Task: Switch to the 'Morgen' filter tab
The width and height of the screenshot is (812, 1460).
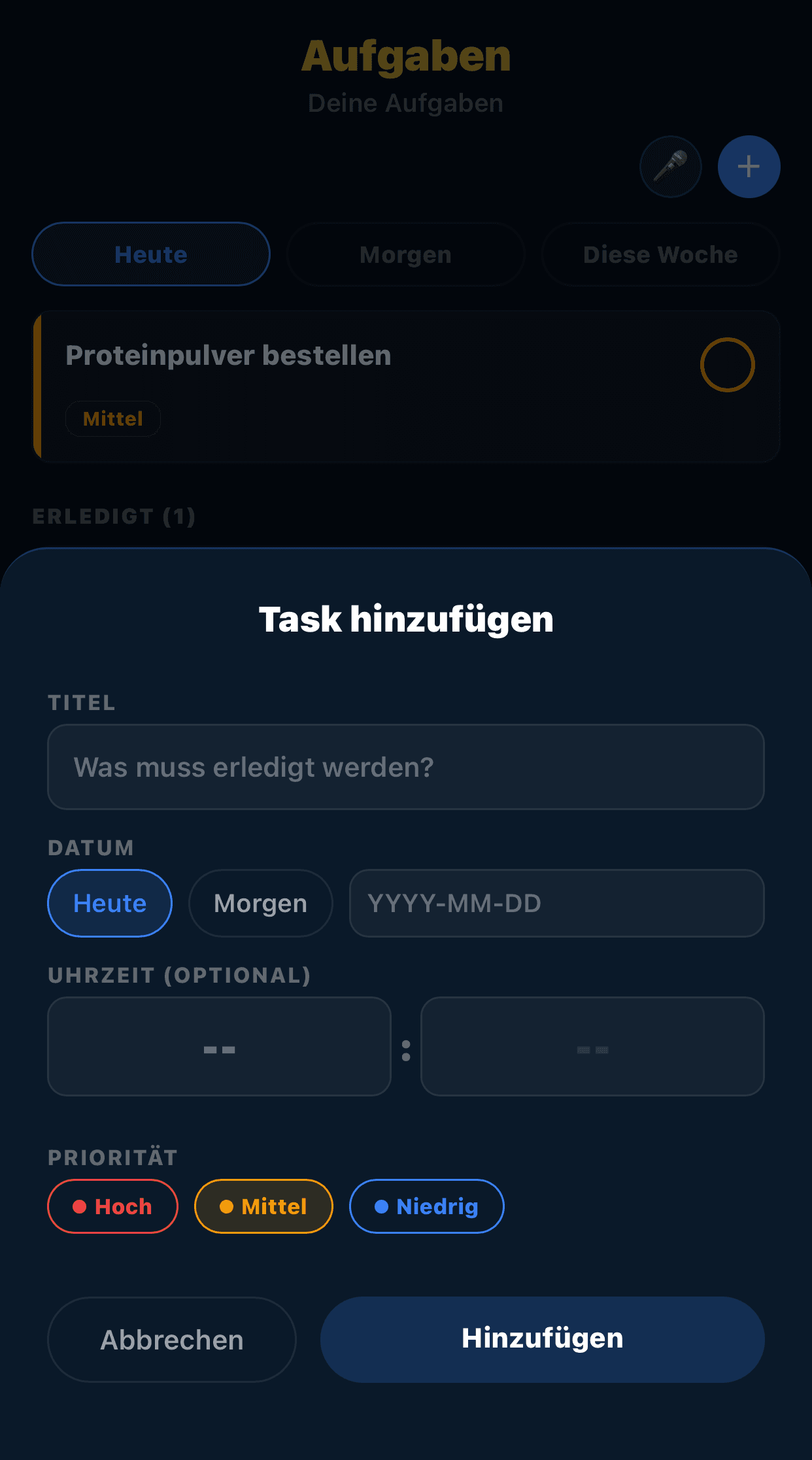Action: (405, 254)
